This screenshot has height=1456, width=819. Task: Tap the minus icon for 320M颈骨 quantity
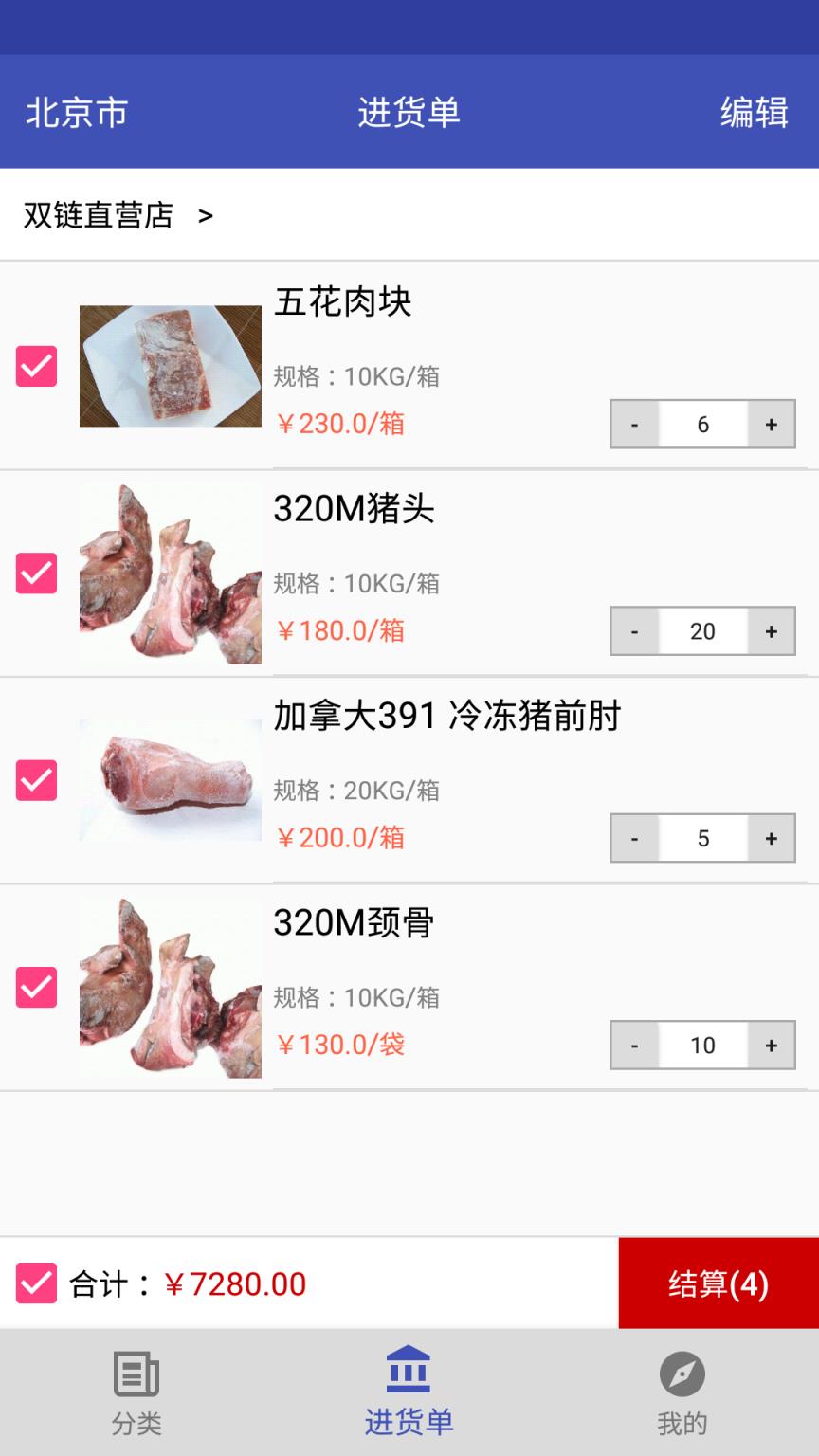click(634, 1045)
